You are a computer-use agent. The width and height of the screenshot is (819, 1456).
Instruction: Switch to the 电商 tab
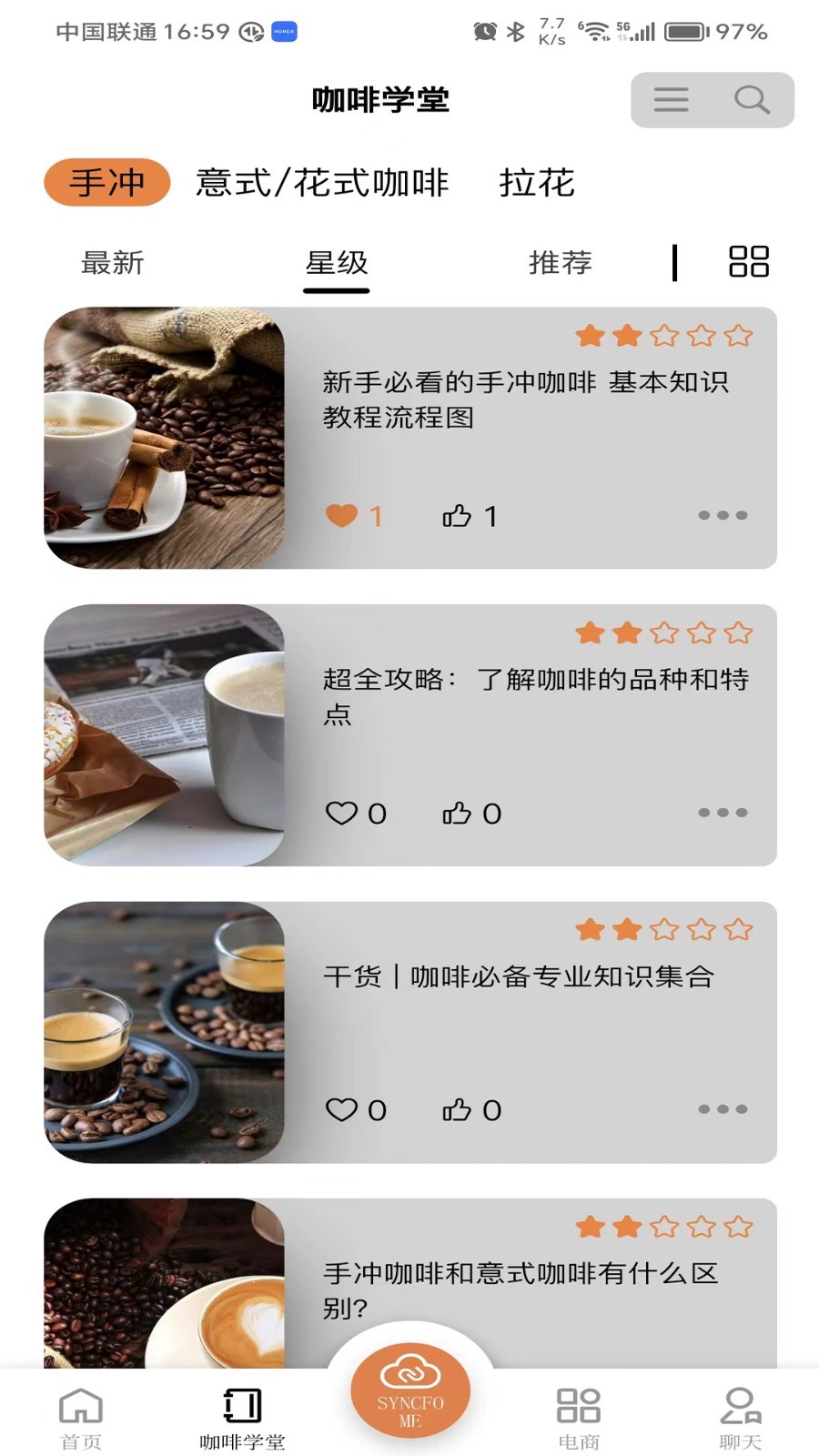point(579,1418)
